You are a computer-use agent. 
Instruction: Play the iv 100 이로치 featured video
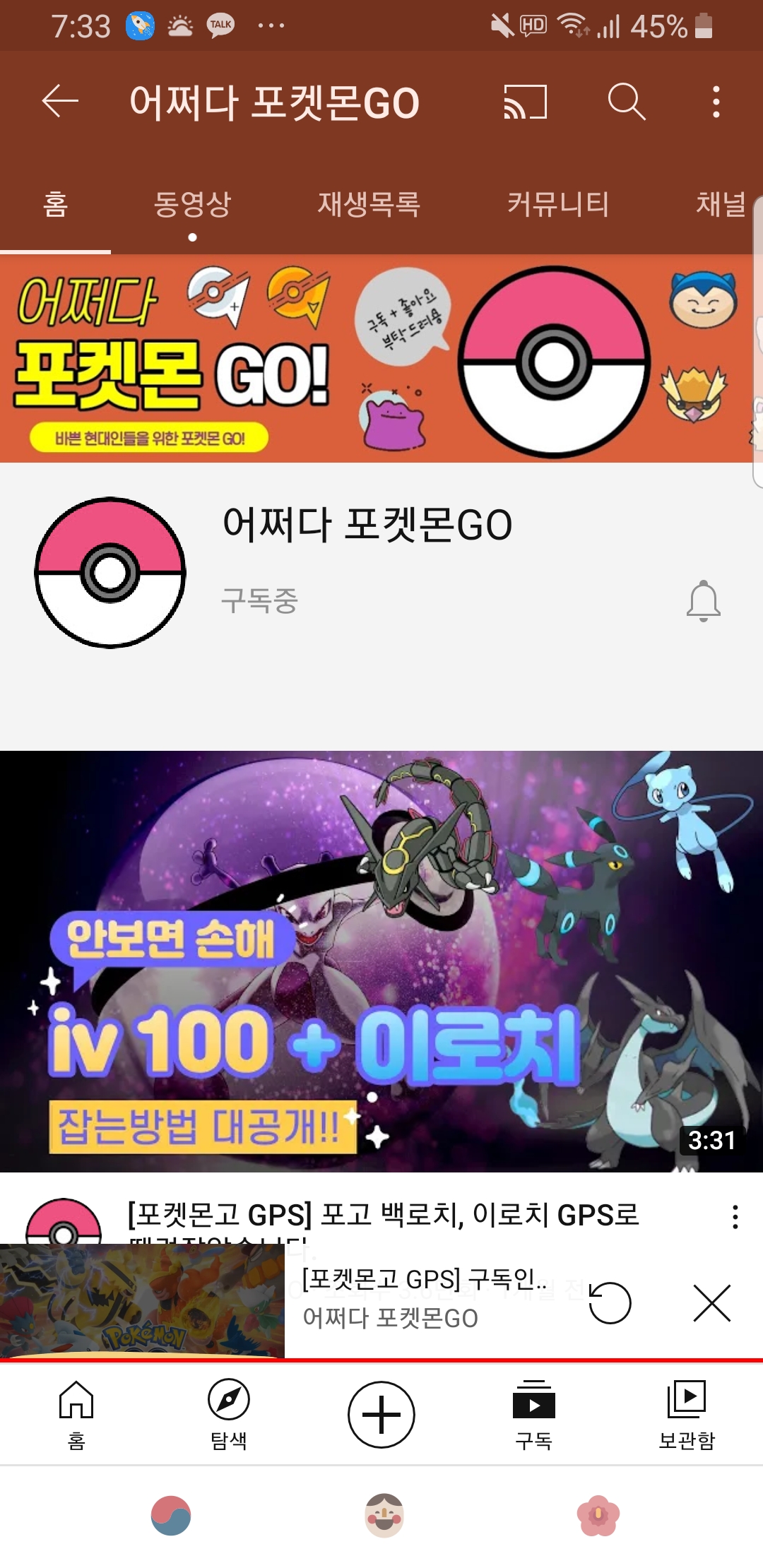381,961
